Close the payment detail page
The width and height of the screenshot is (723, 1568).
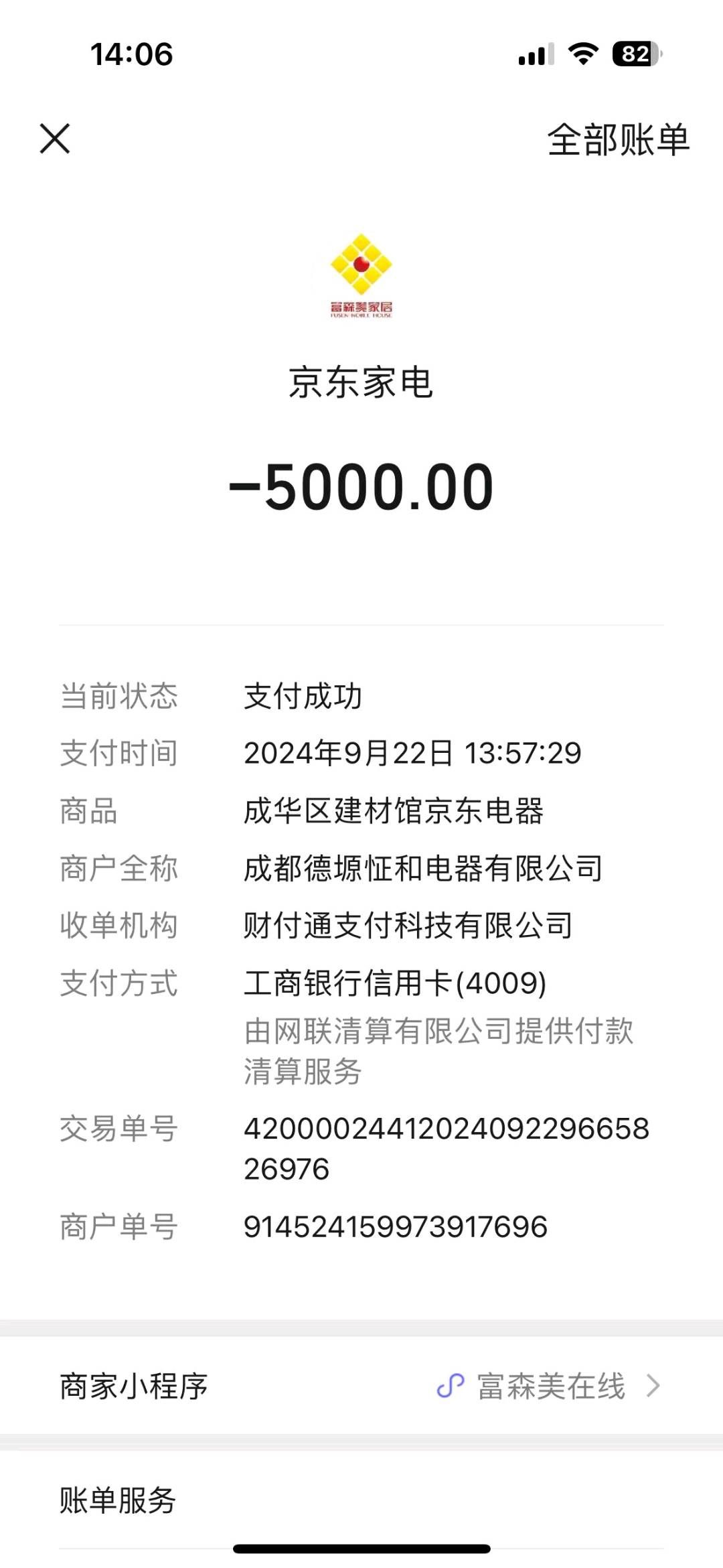[55, 139]
